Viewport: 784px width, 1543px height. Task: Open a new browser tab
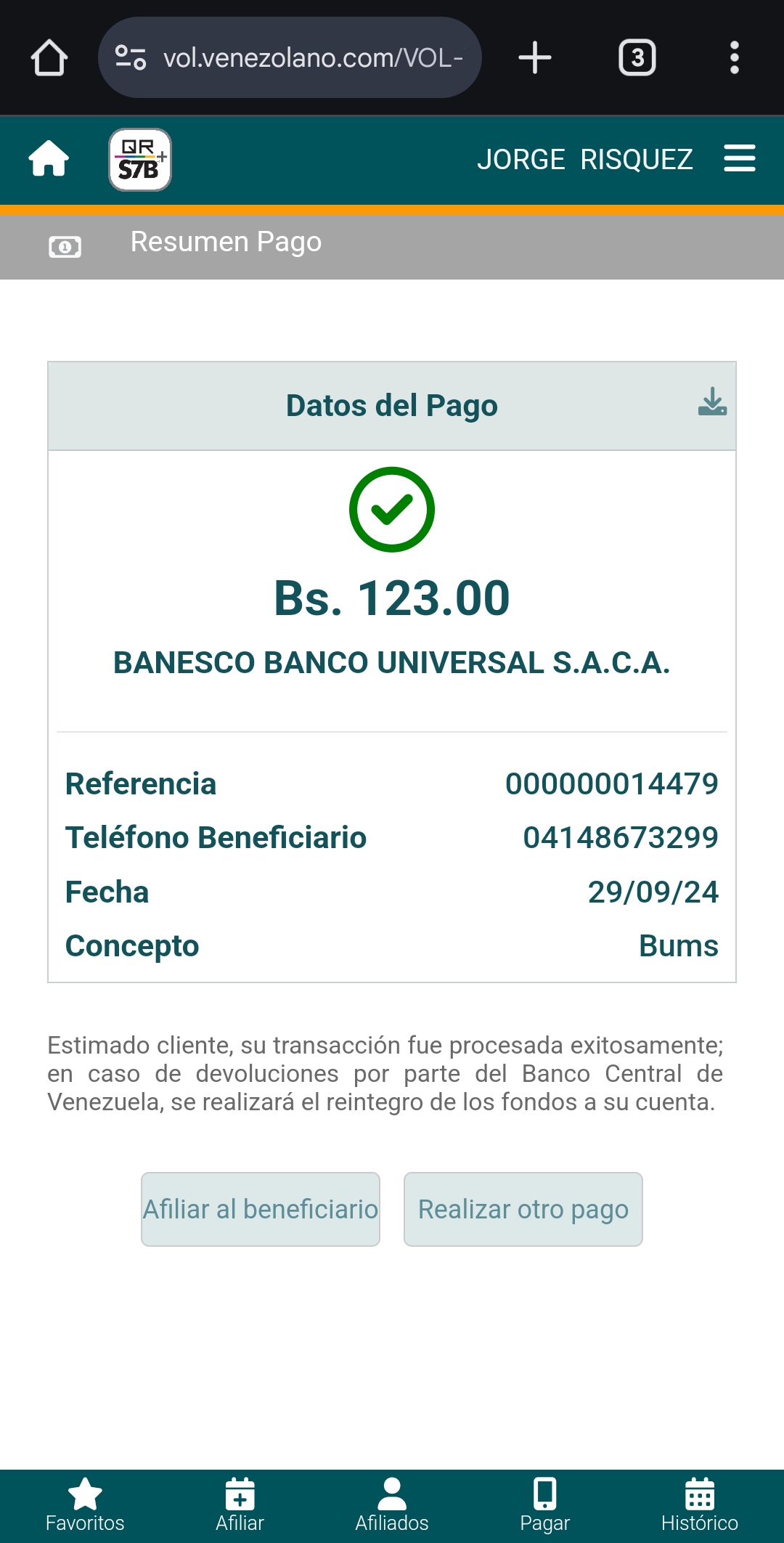tap(535, 57)
